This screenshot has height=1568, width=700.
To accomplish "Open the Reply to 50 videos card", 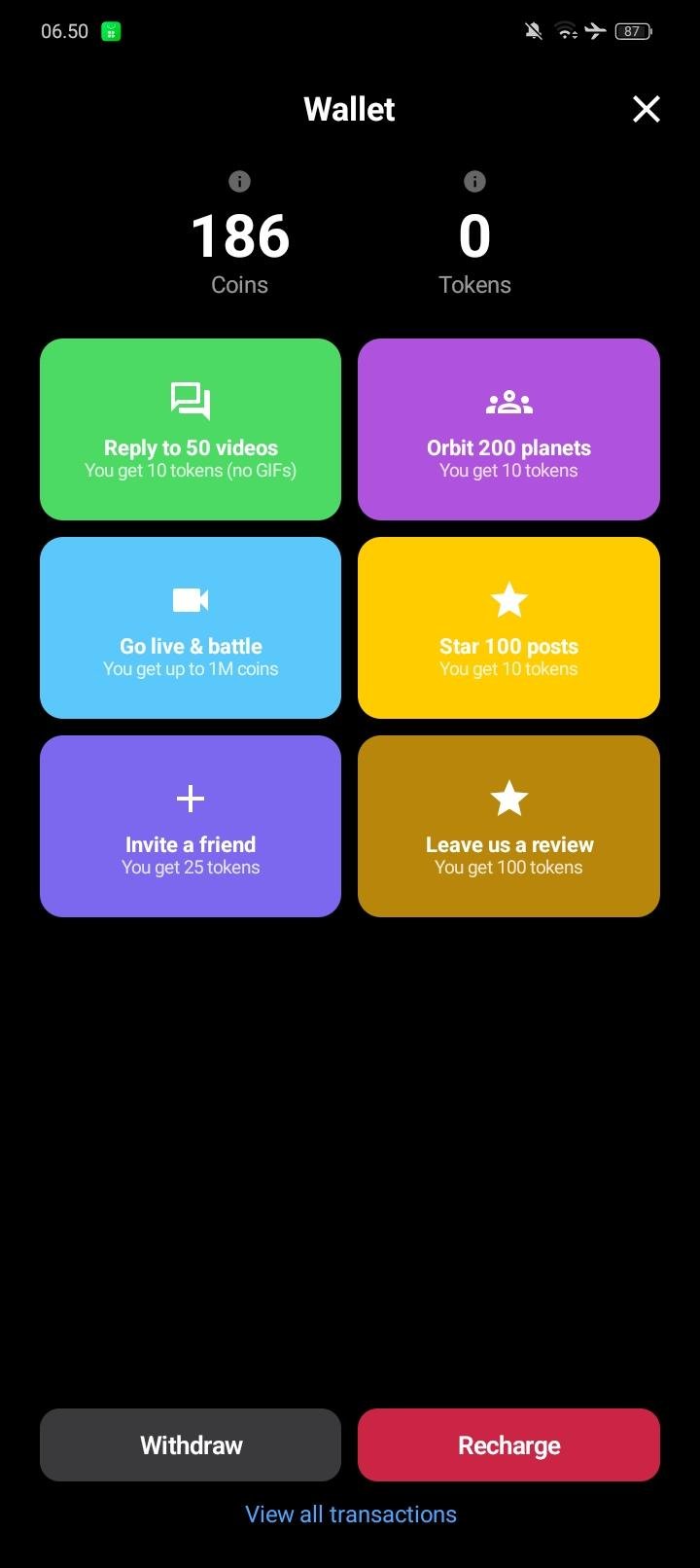I will 191,429.
